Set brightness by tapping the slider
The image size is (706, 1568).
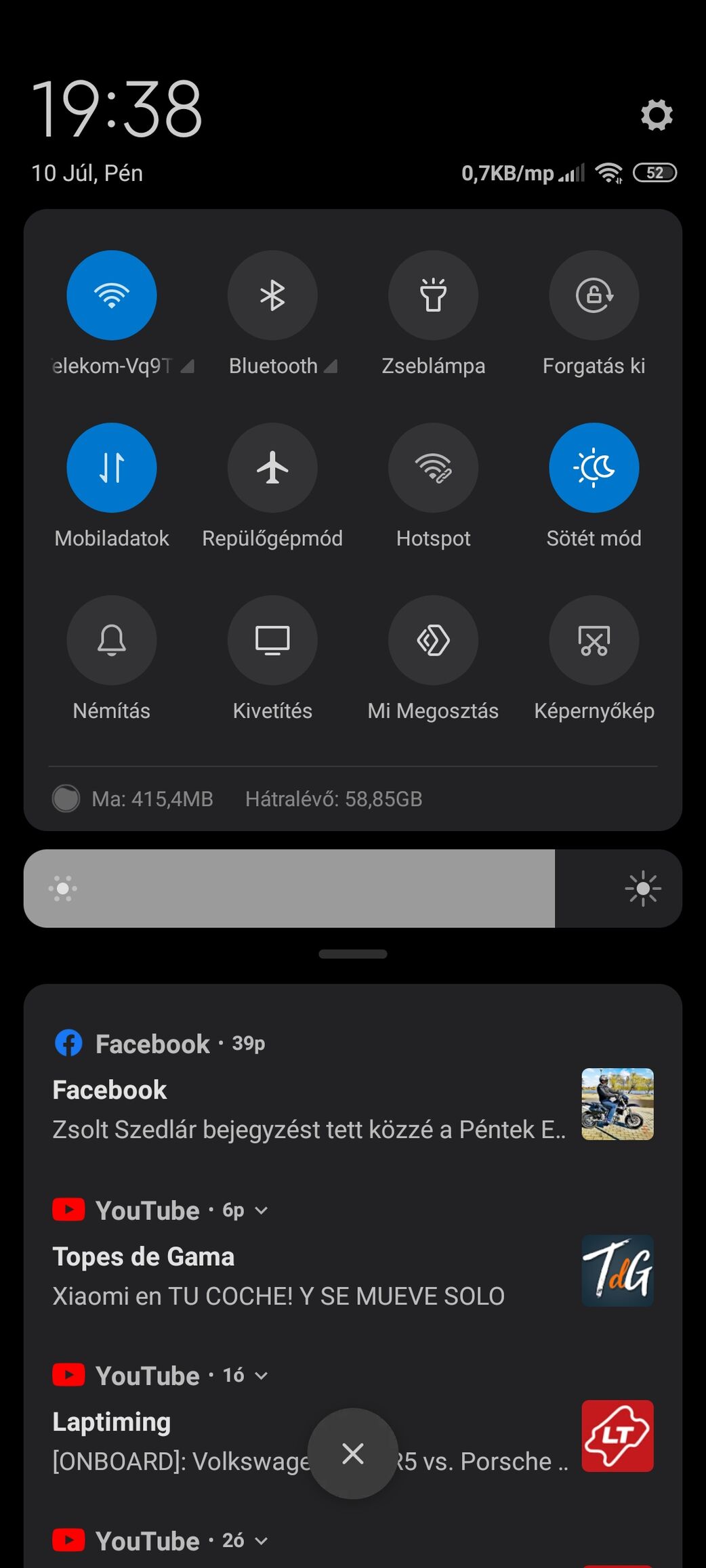(352, 888)
